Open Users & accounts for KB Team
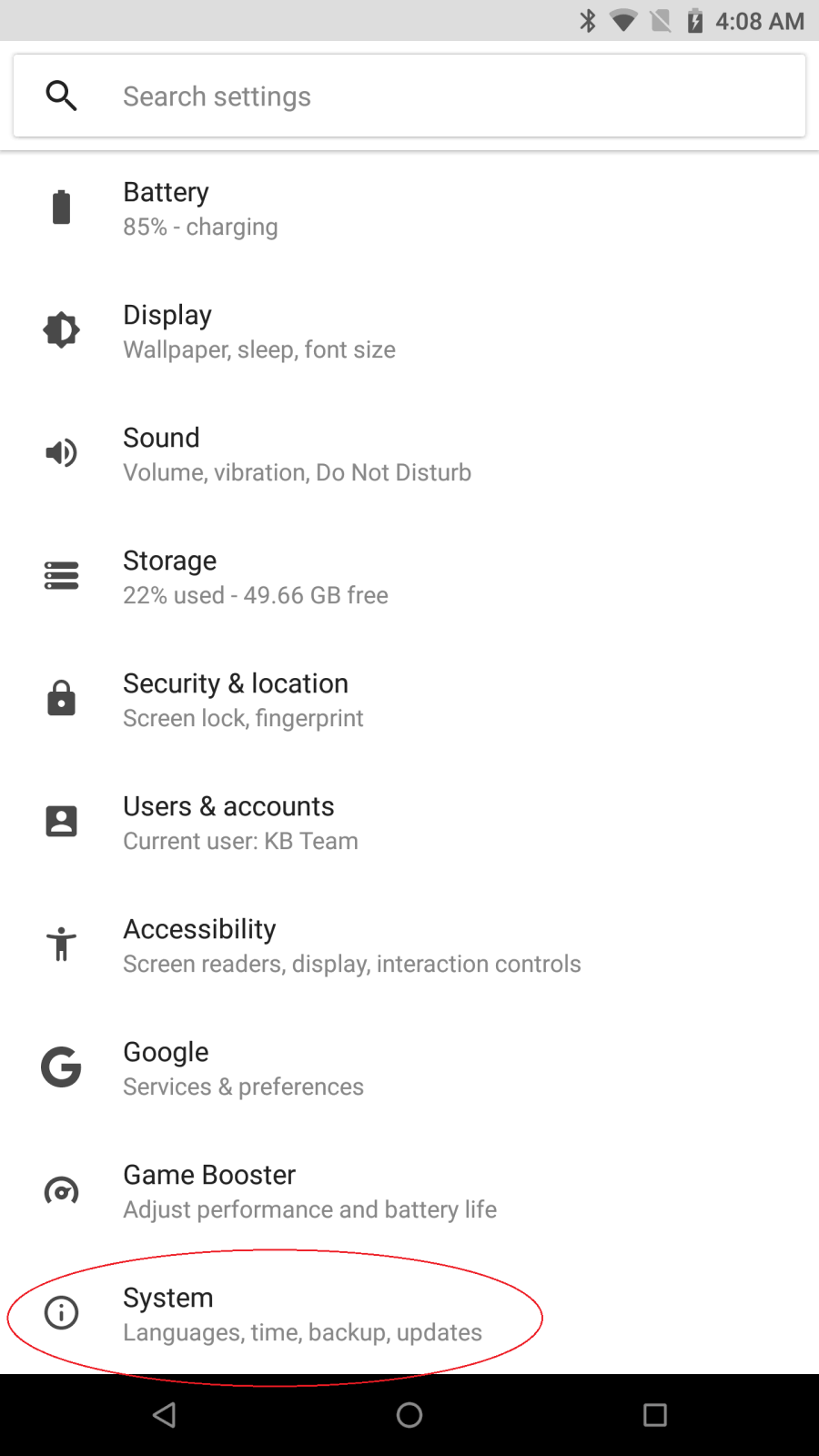Screen dimensions: 819x1456 point(273,821)
